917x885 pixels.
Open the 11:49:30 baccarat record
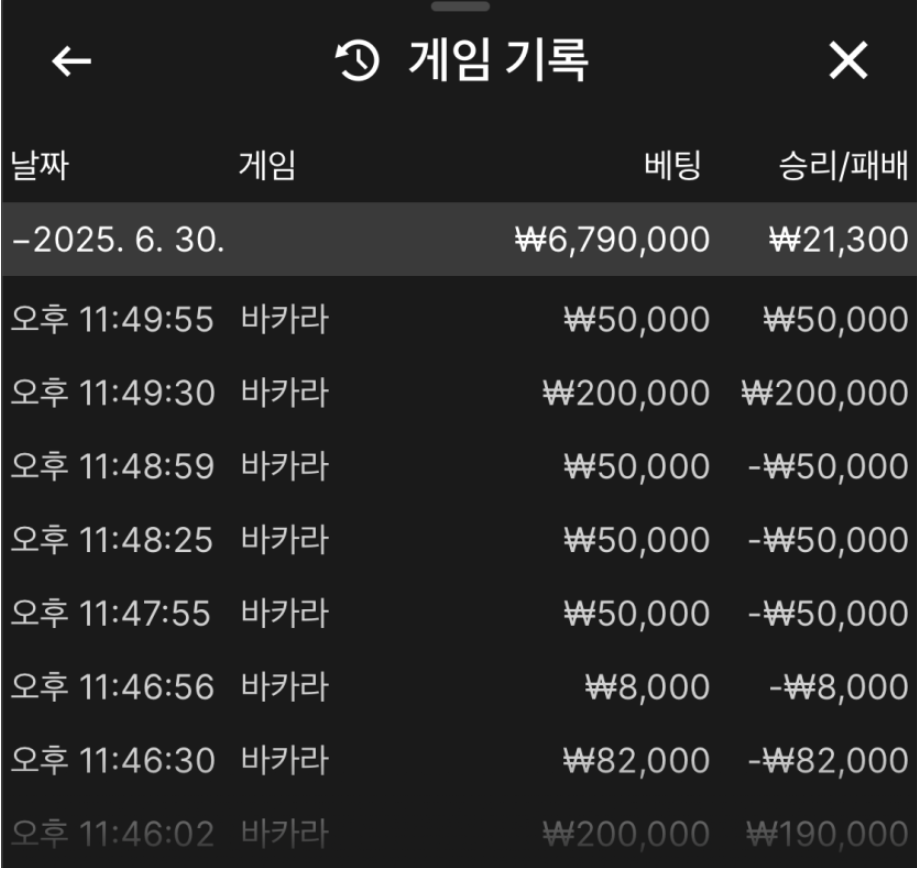(458, 393)
